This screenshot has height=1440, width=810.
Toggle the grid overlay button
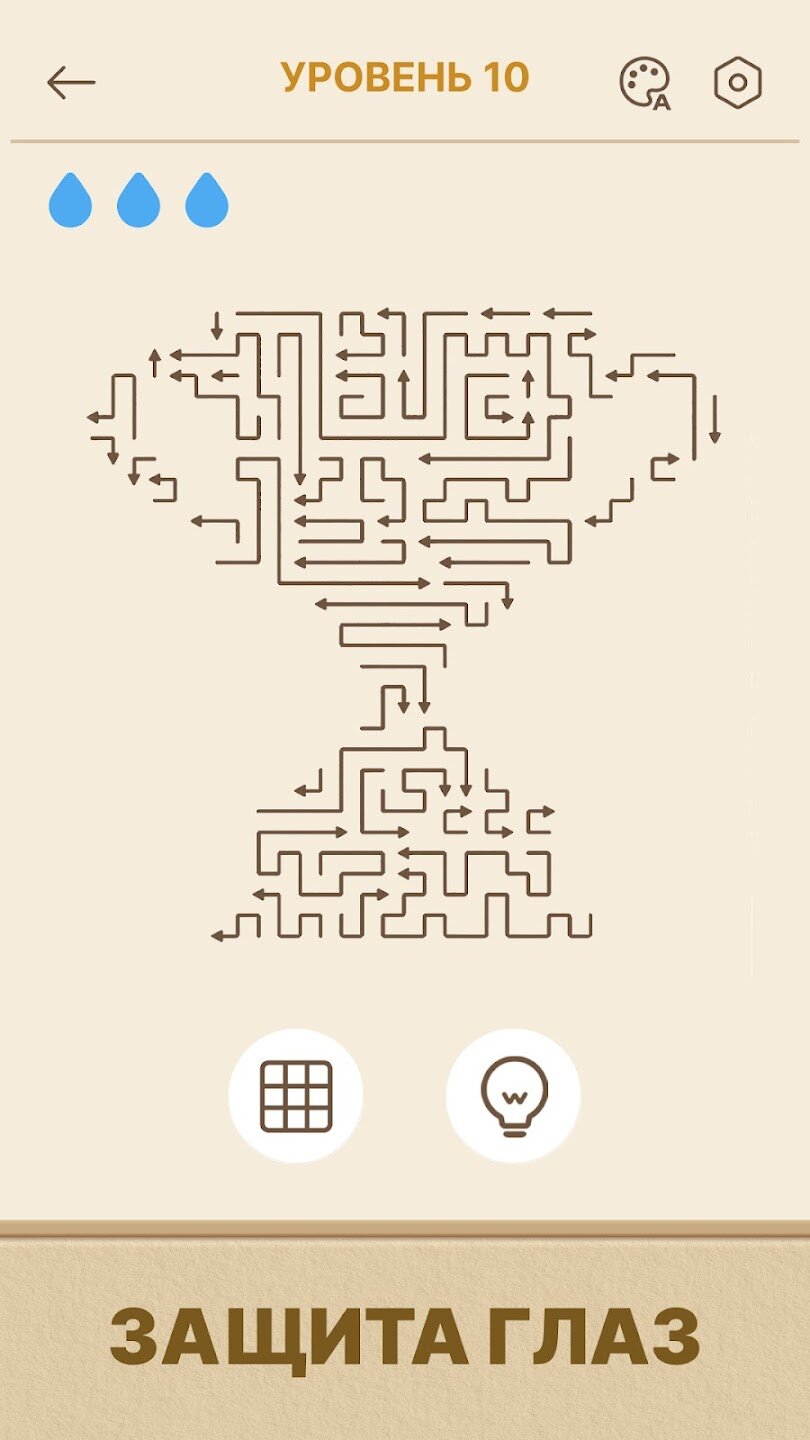pyautogui.click(x=295, y=1096)
